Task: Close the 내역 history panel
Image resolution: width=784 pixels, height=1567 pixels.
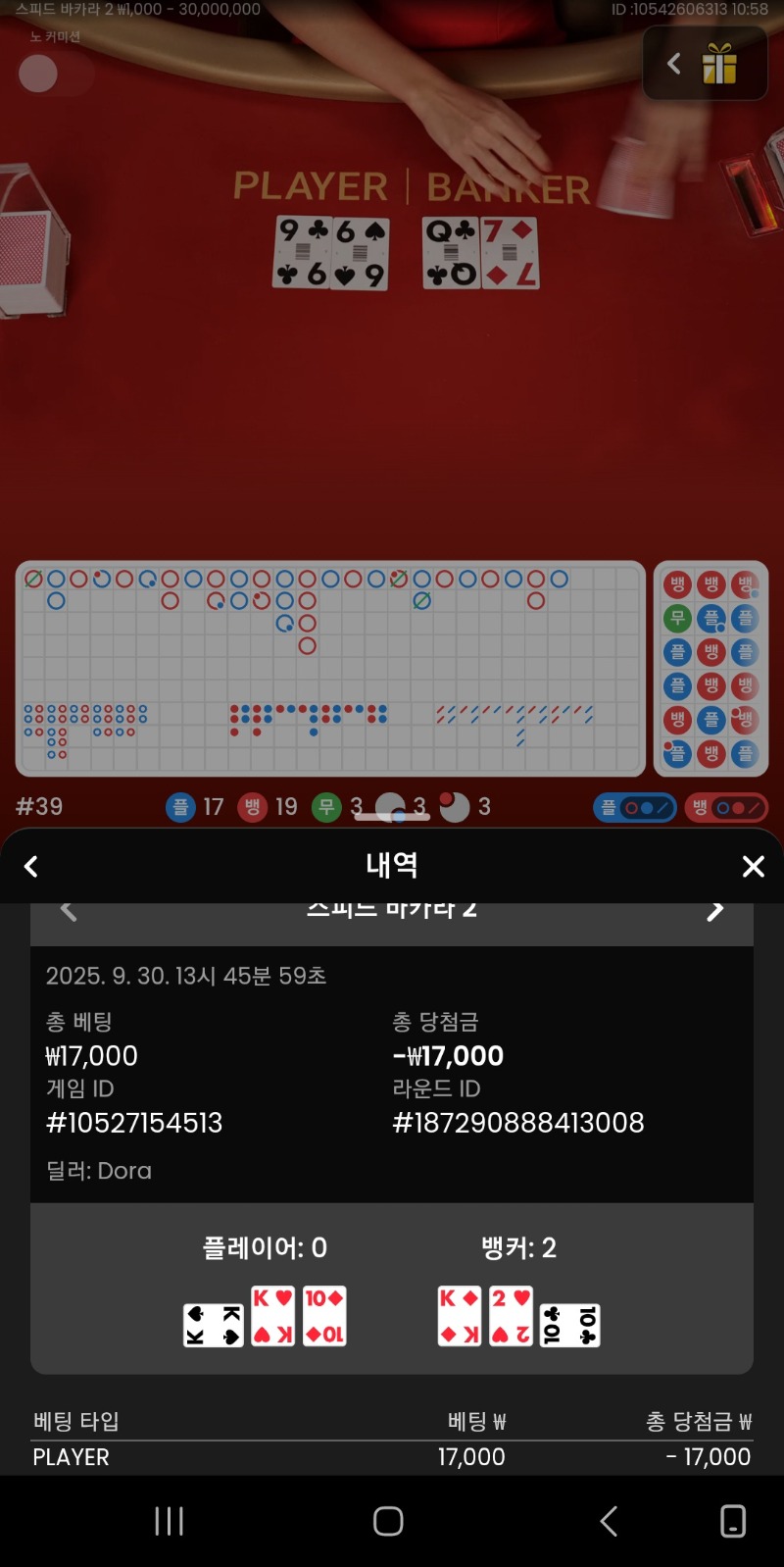Action: 753,866
